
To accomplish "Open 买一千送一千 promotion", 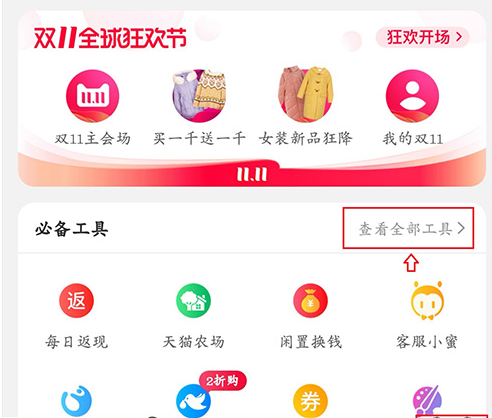I will 199,107.
